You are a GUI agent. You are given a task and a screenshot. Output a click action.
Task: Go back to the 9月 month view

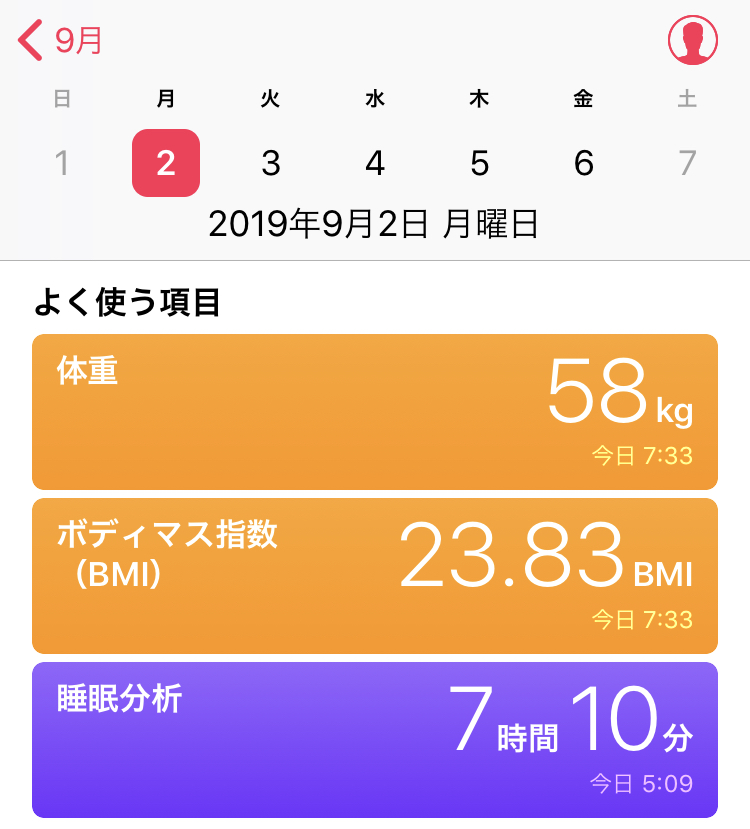coord(61,41)
